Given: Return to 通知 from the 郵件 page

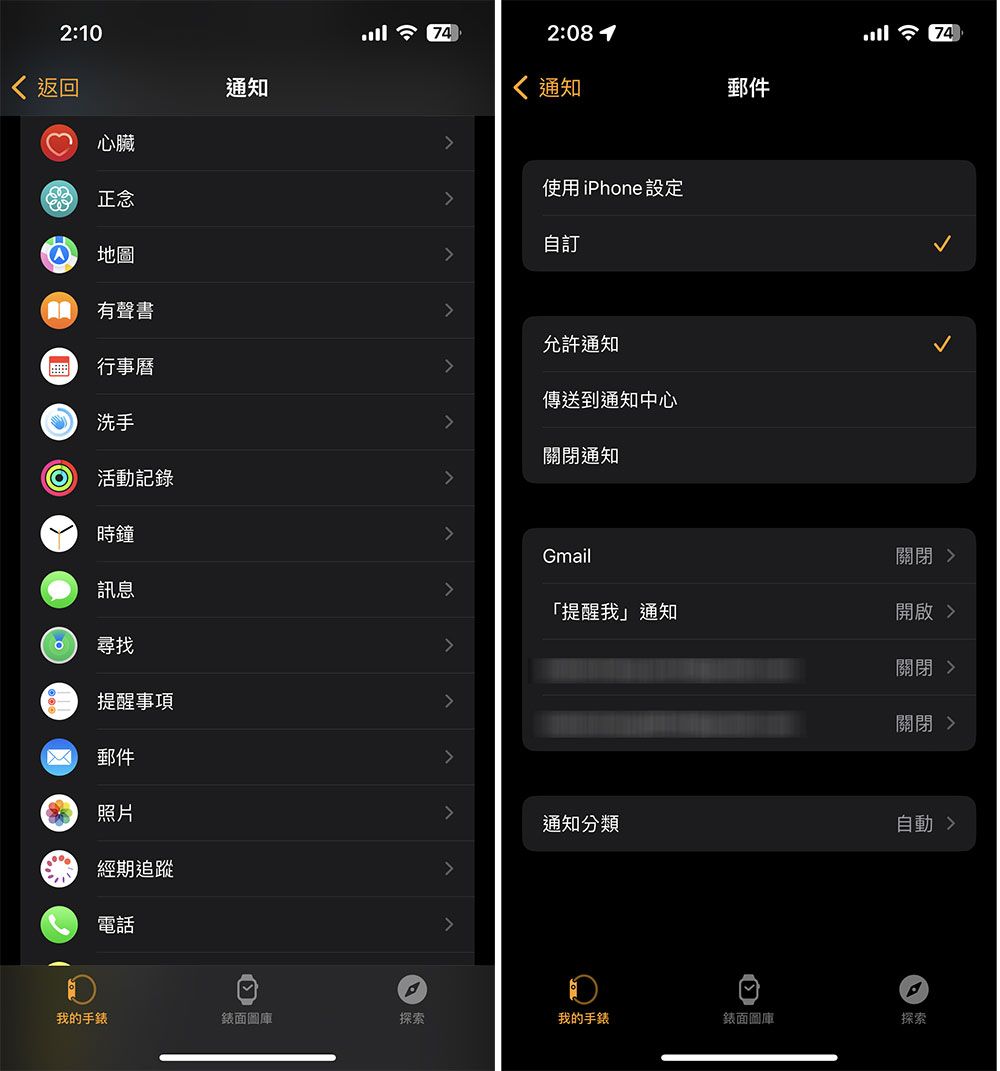Looking at the screenshot, I should click(x=547, y=88).
